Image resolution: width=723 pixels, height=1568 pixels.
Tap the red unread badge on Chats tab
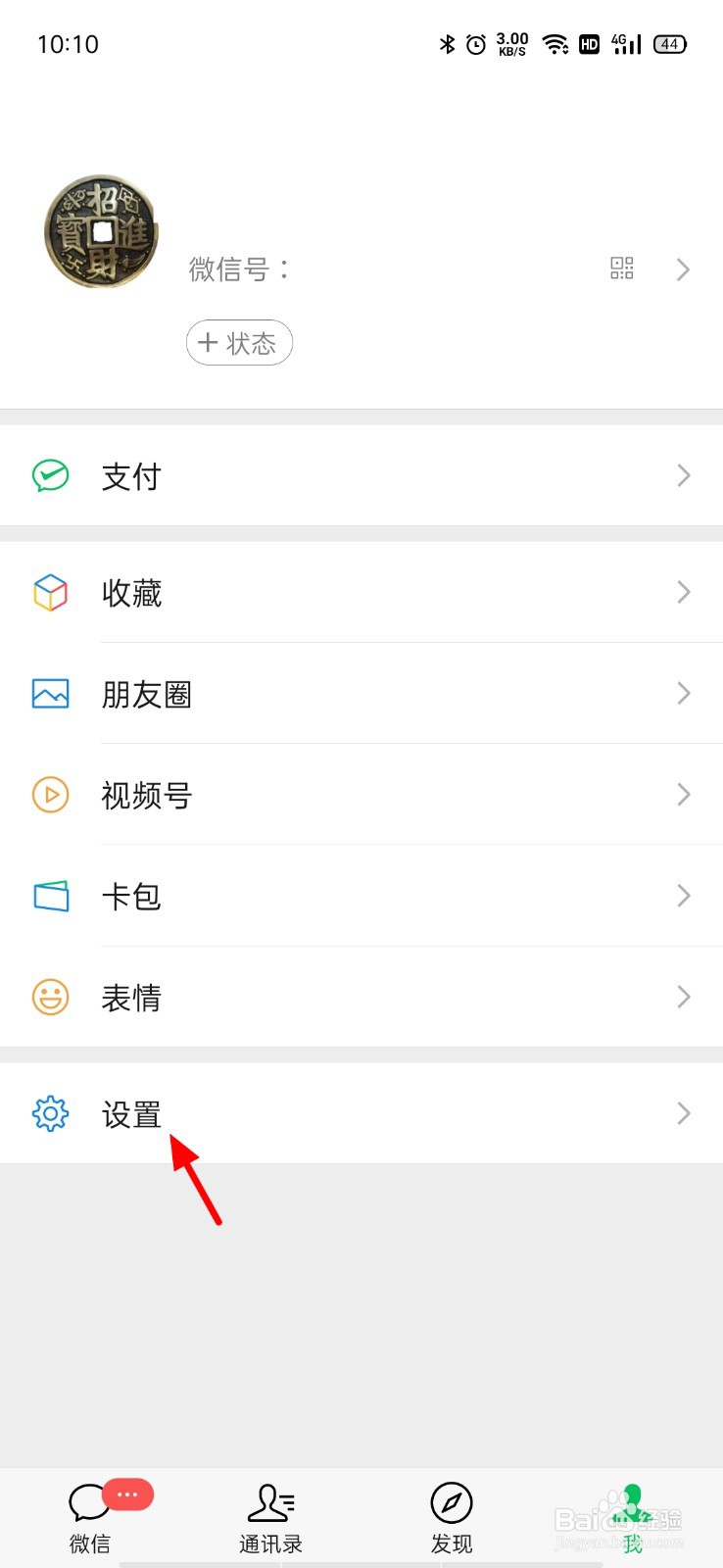click(x=128, y=1494)
